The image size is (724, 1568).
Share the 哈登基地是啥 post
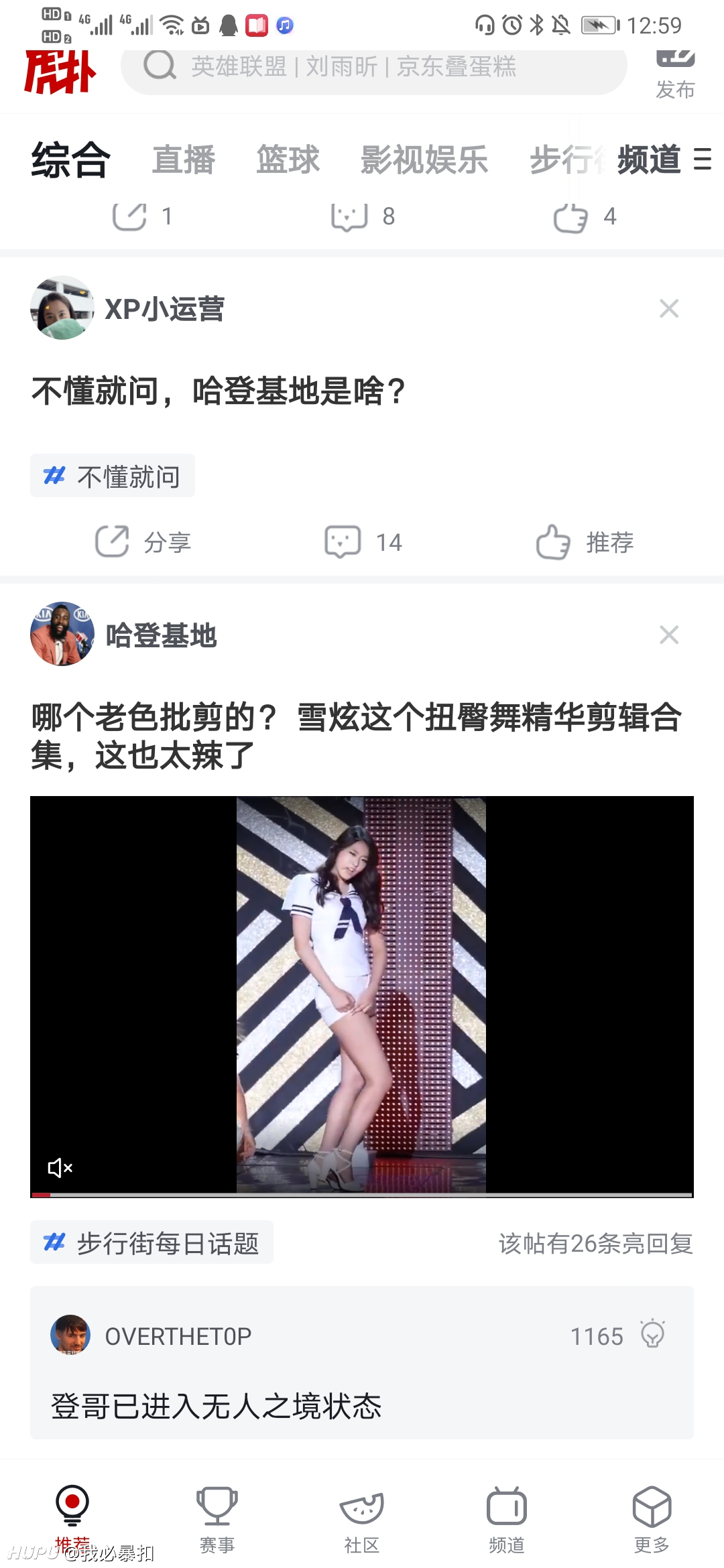(x=143, y=541)
